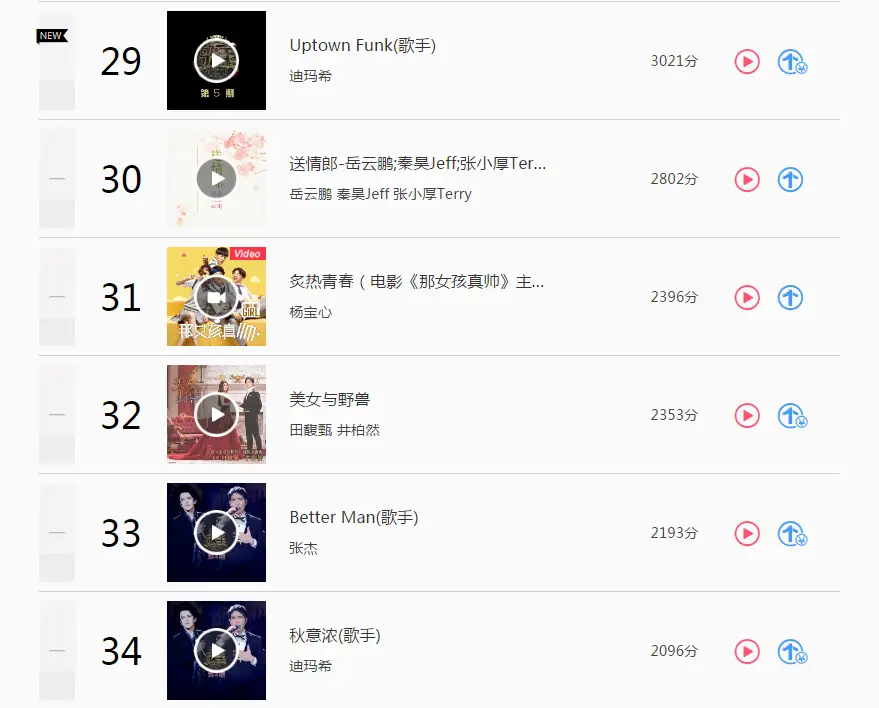Play 炙热青春 by 杨宝心
Screen dimensions: 879x708
(x=747, y=298)
